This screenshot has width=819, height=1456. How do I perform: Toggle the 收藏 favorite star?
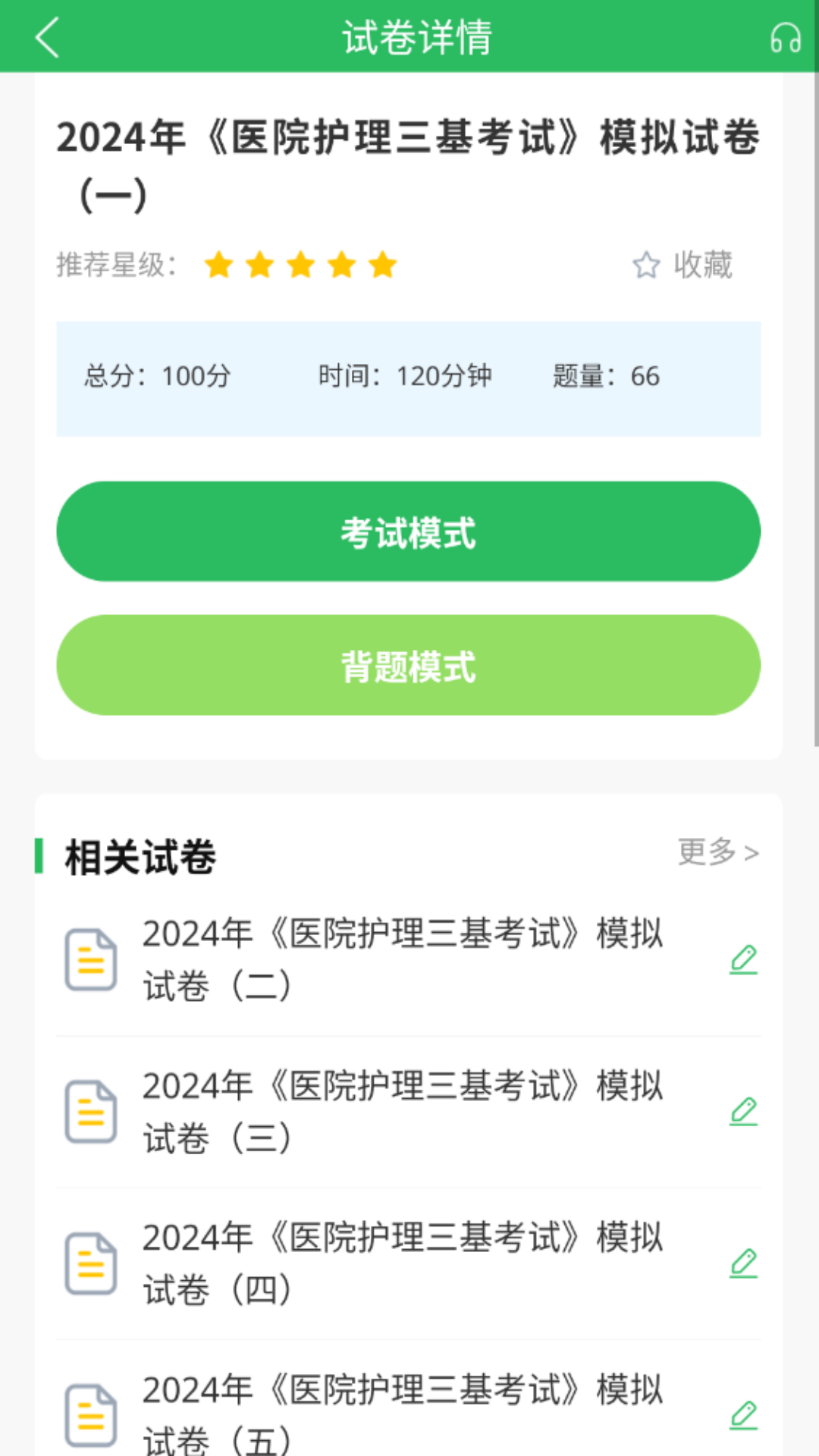[x=682, y=265]
